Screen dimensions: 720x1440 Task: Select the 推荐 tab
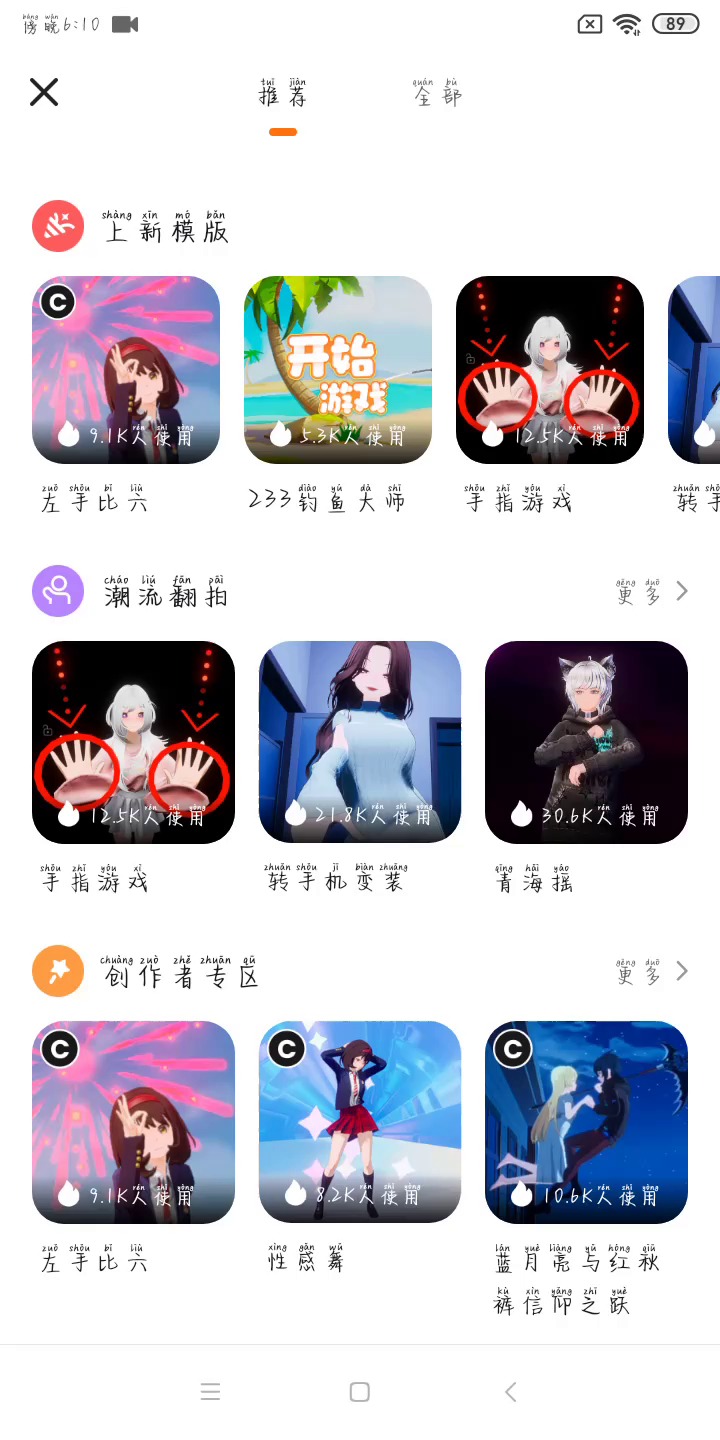[x=283, y=94]
